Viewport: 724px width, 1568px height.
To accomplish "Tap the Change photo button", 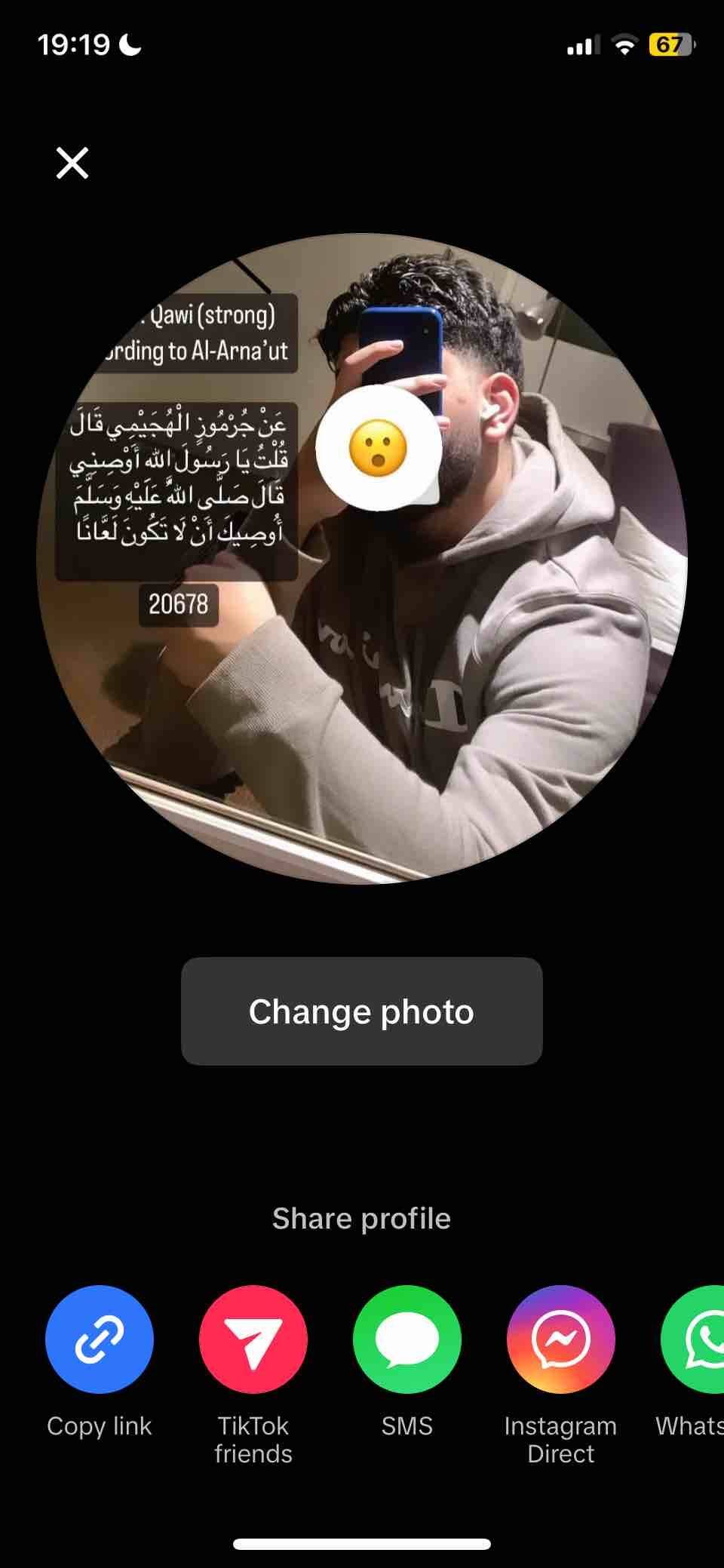I will click(x=361, y=1011).
